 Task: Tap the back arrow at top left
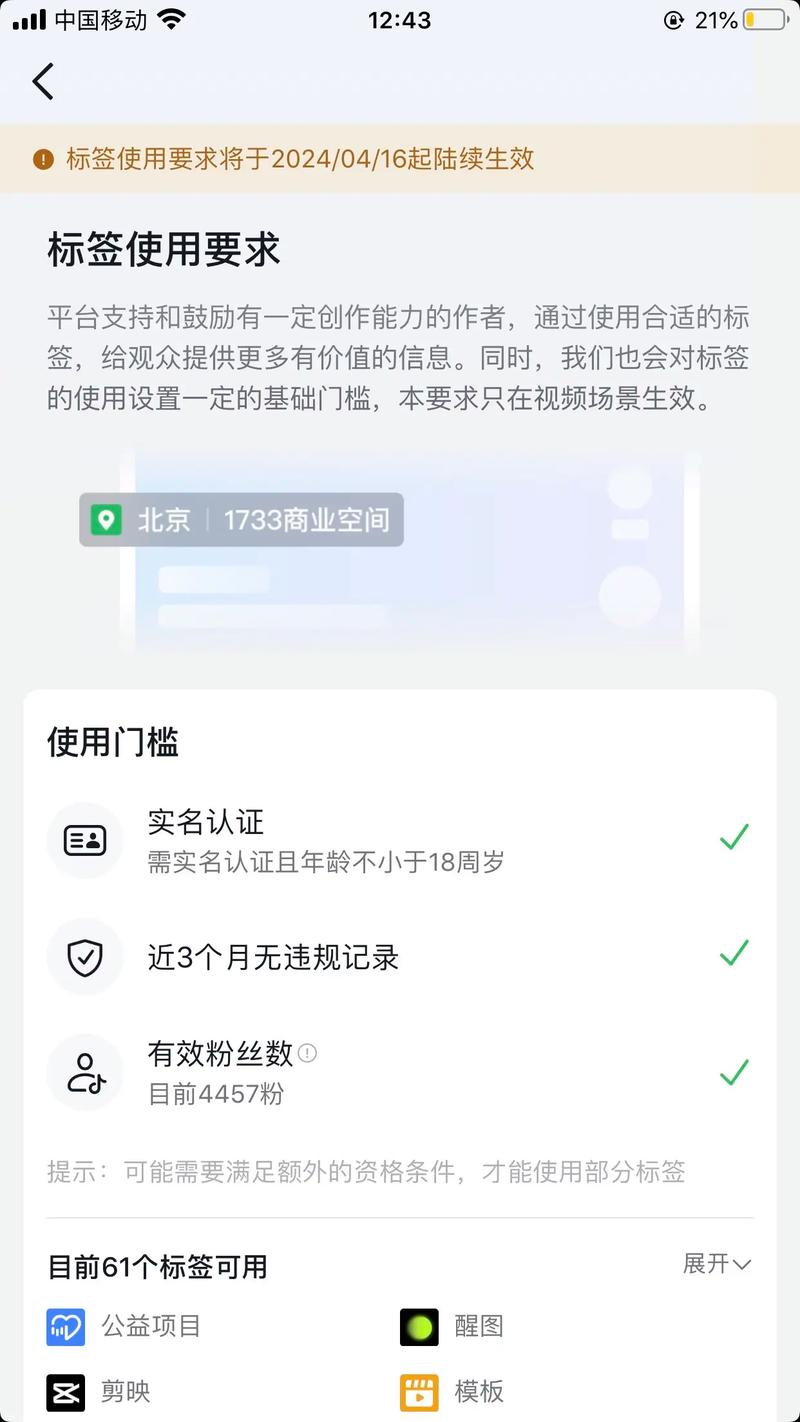point(43,81)
